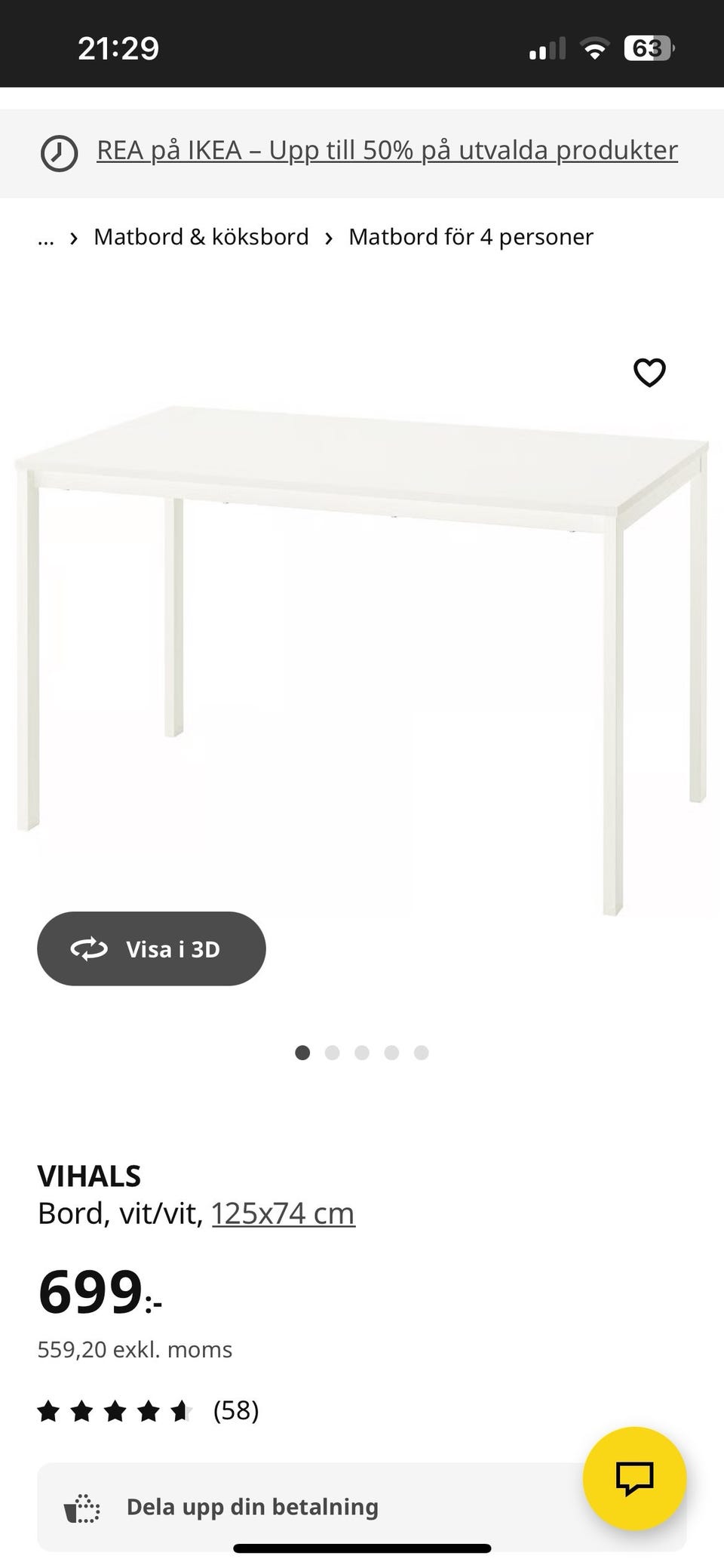Toggle the heart to favorite this table
This screenshot has width=724, height=1568.
pyautogui.click(x=649, y=372)
